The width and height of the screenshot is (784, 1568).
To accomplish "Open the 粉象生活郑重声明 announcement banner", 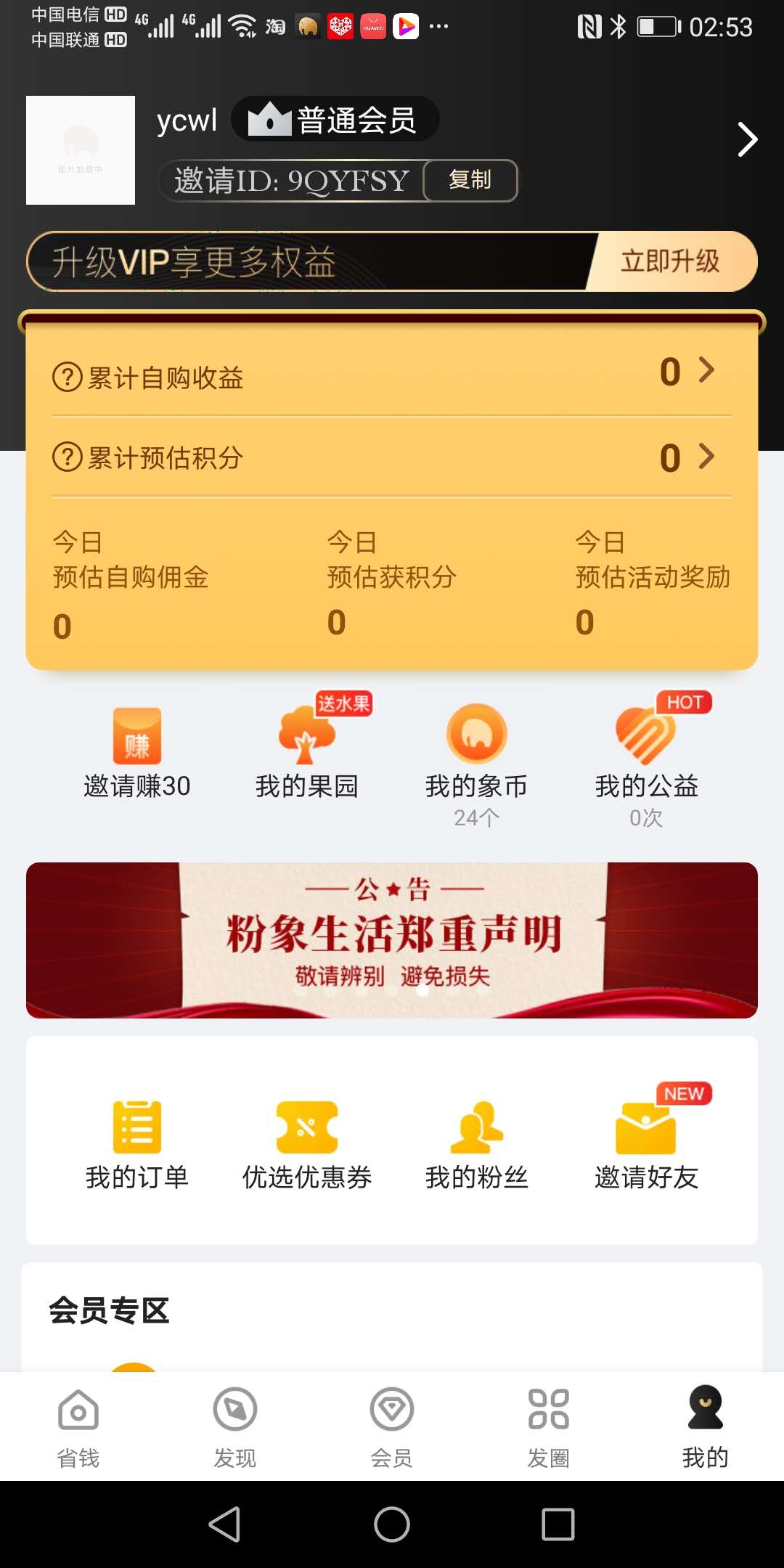I will click(x=392, y=940).
